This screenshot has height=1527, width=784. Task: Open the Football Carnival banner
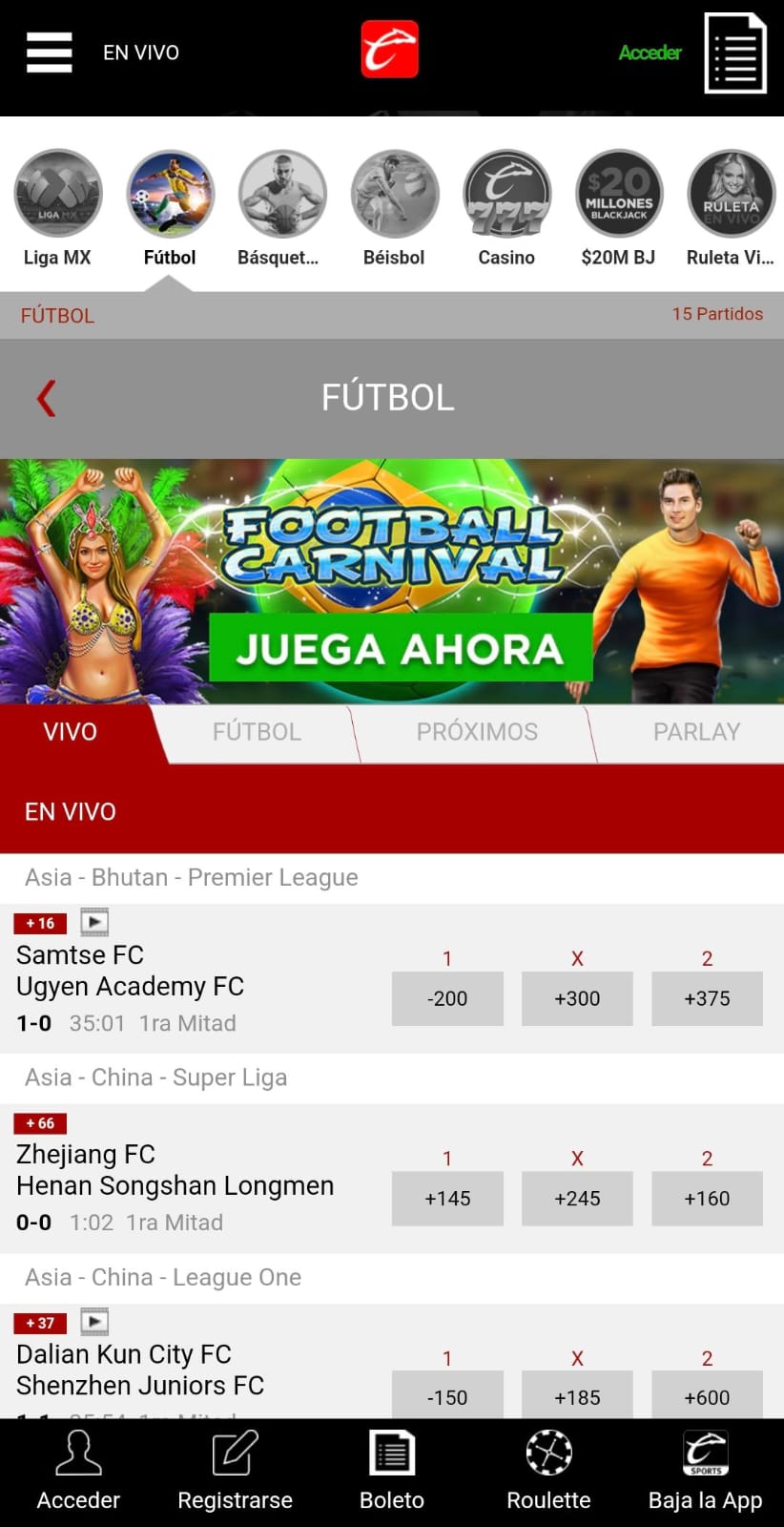pos(392,582)
